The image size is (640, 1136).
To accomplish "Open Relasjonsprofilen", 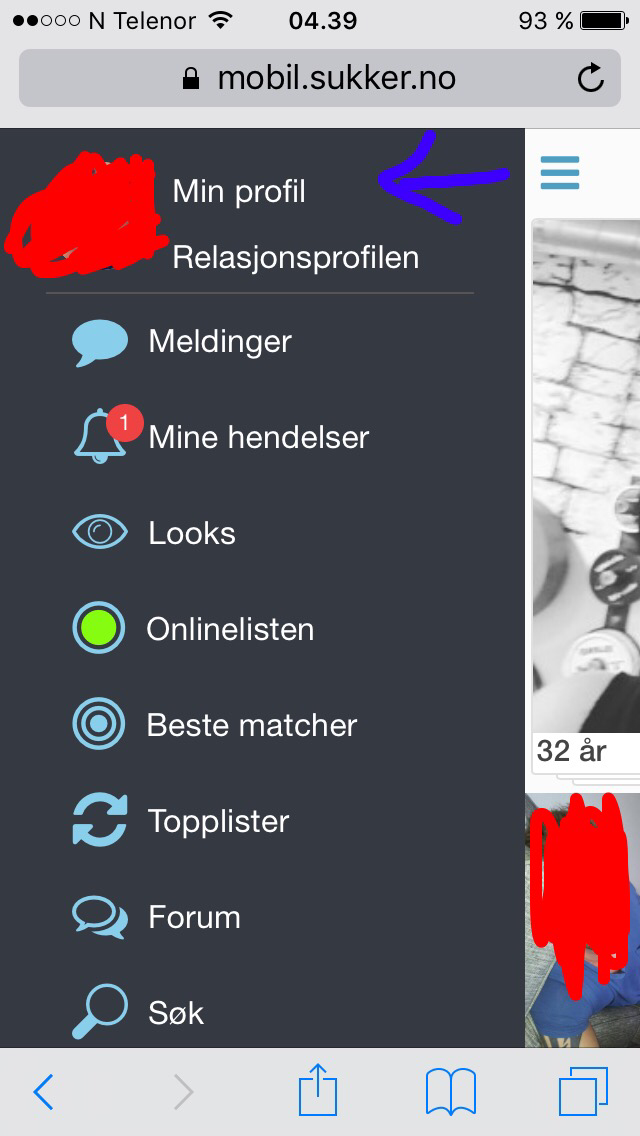I will (296, 257).
